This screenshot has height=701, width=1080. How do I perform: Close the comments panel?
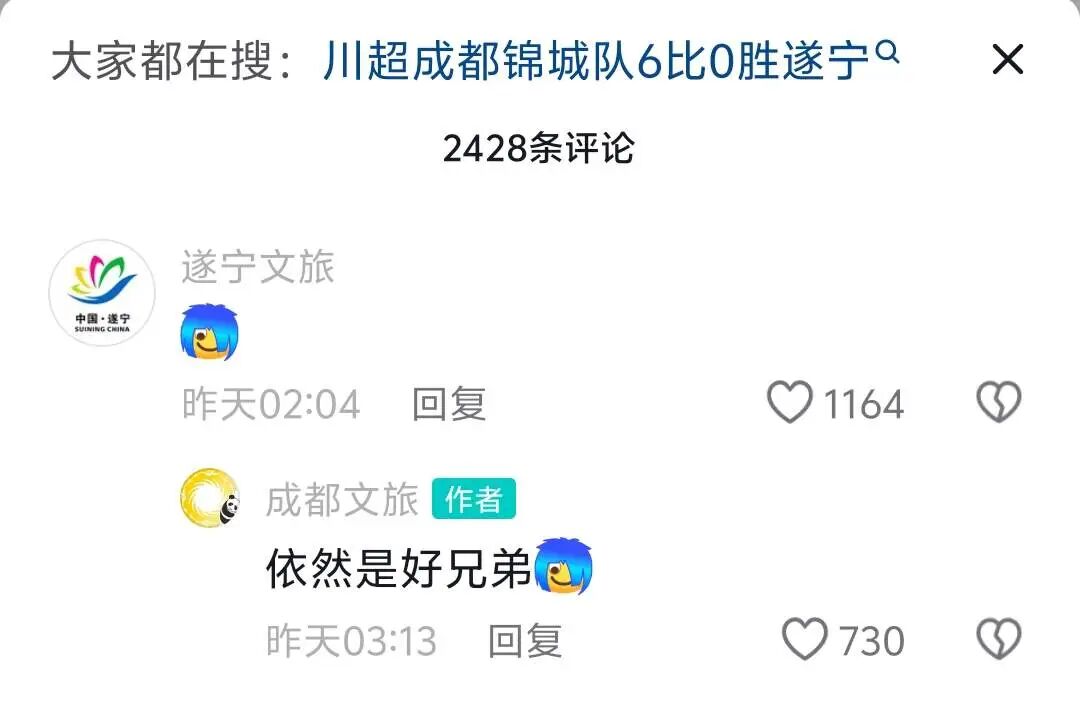(1007, 60)
